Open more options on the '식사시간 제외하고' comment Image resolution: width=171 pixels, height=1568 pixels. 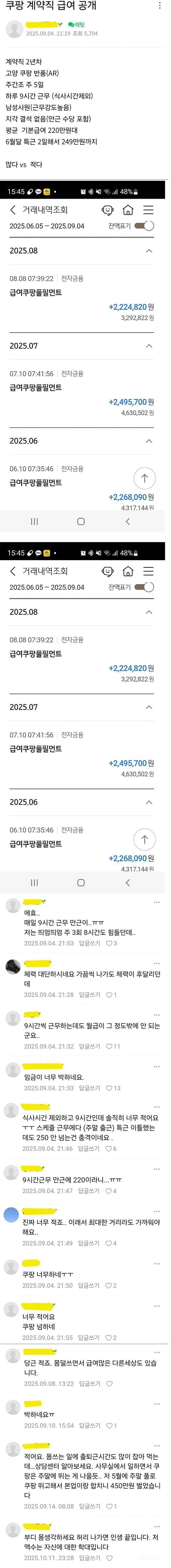(156, 1108)
